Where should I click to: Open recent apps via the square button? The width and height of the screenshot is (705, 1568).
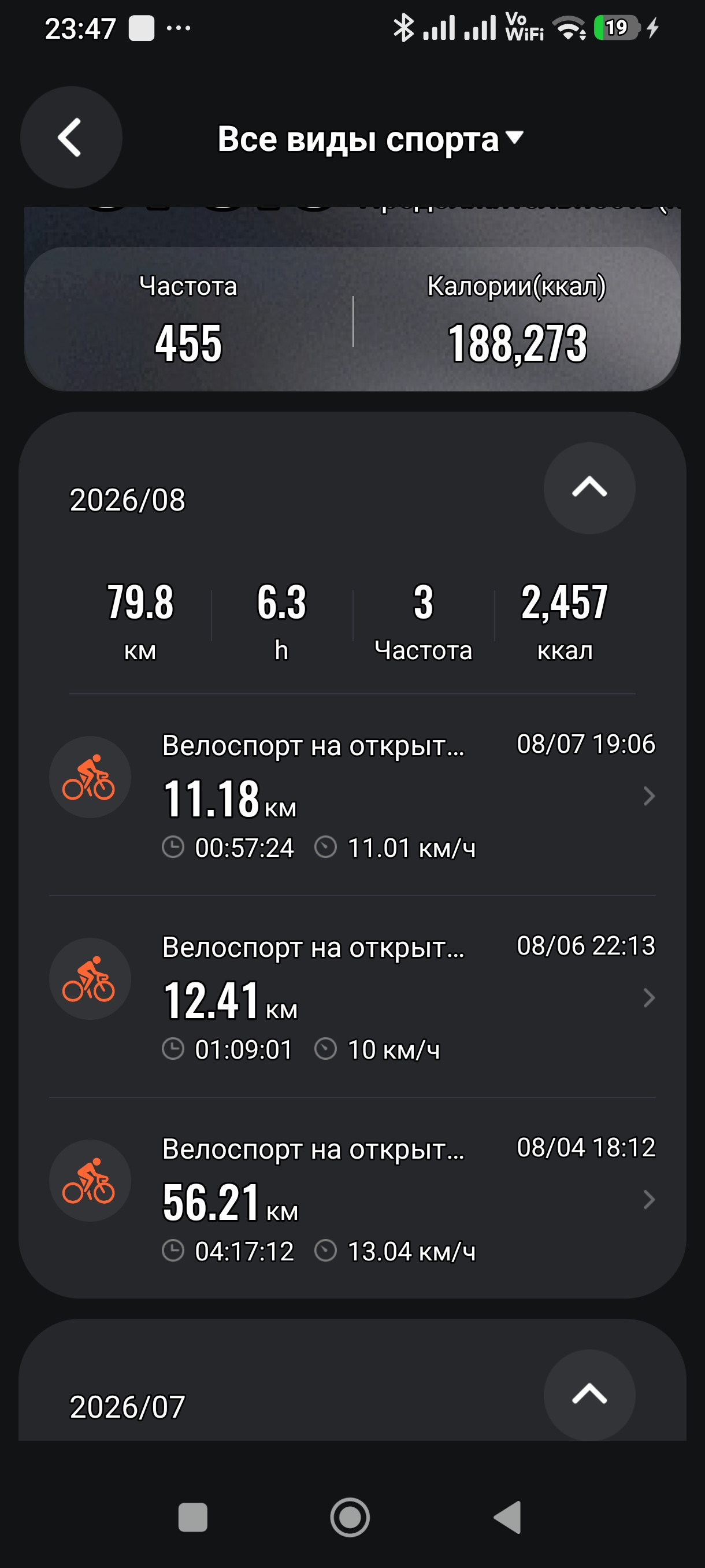pyautogui.click(x=193, y=1517)
